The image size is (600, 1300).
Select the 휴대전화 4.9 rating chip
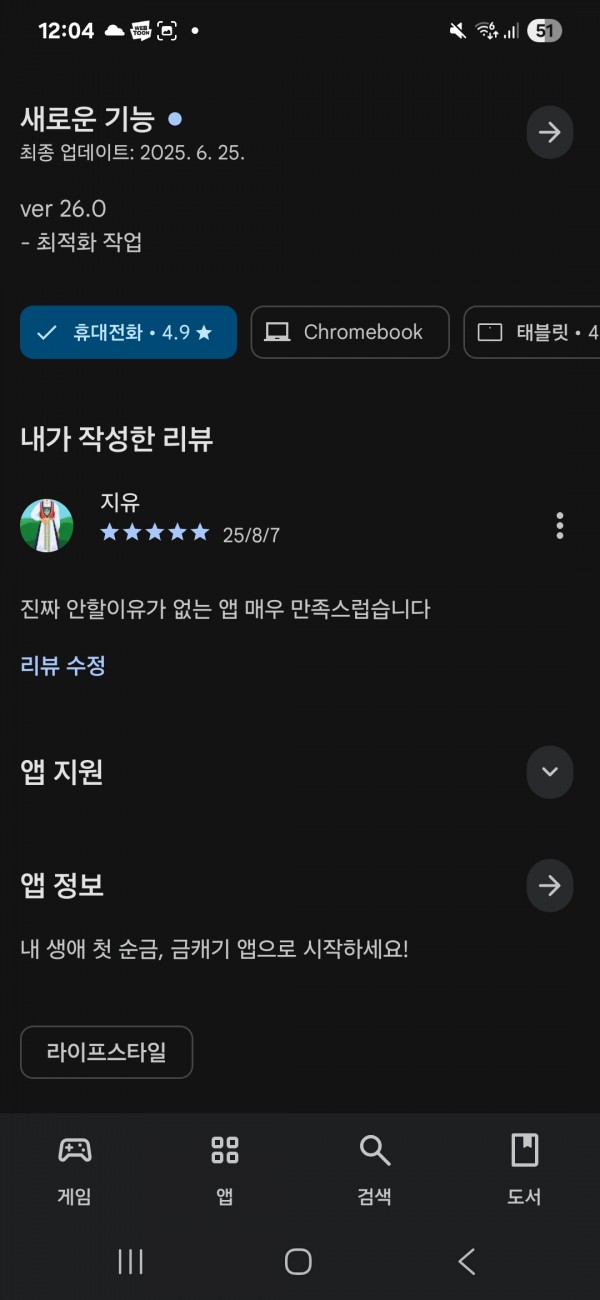tap(128, 332)
